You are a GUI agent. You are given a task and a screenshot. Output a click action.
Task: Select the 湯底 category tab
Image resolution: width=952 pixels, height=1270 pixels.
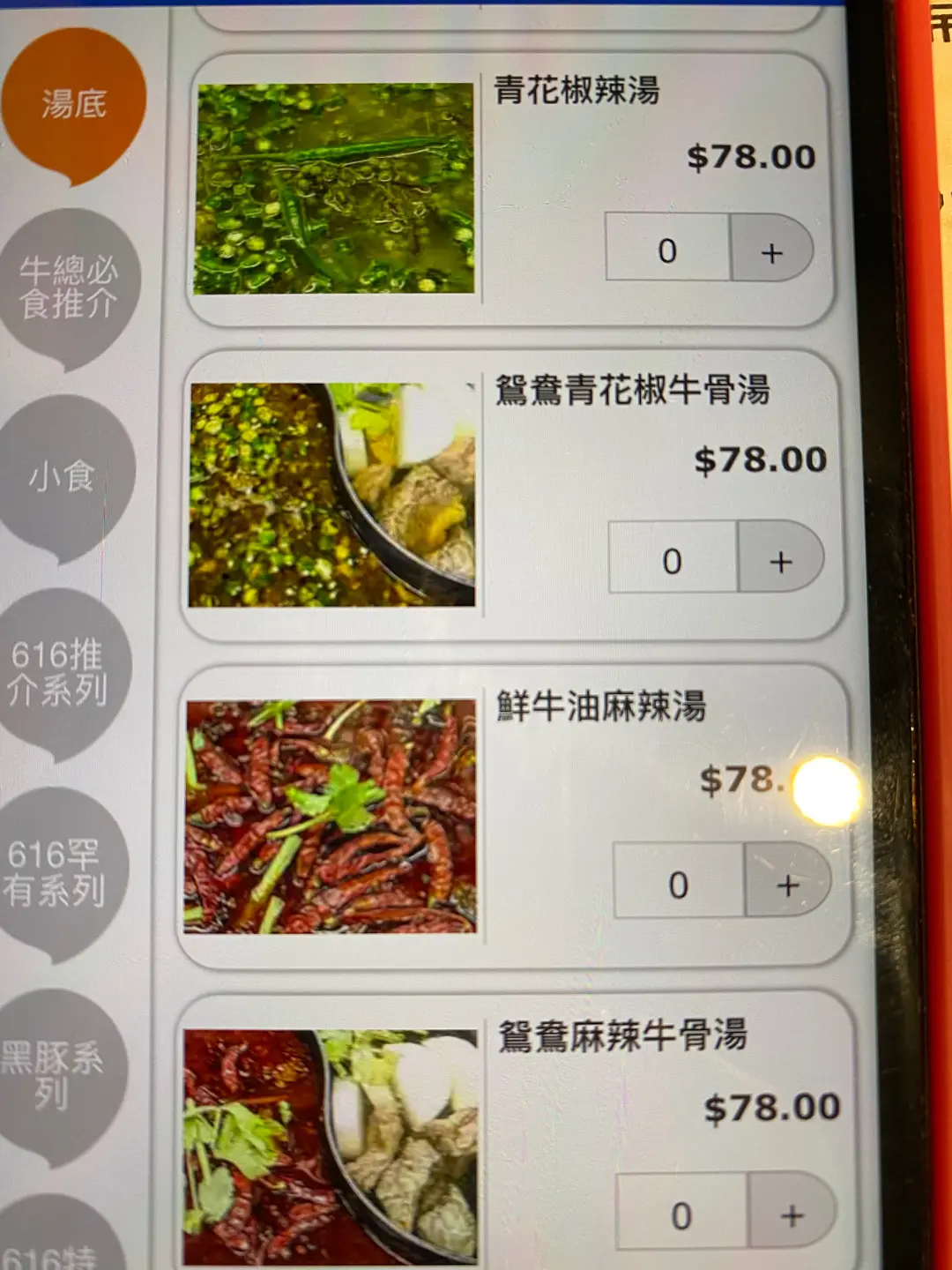point(73,104)
